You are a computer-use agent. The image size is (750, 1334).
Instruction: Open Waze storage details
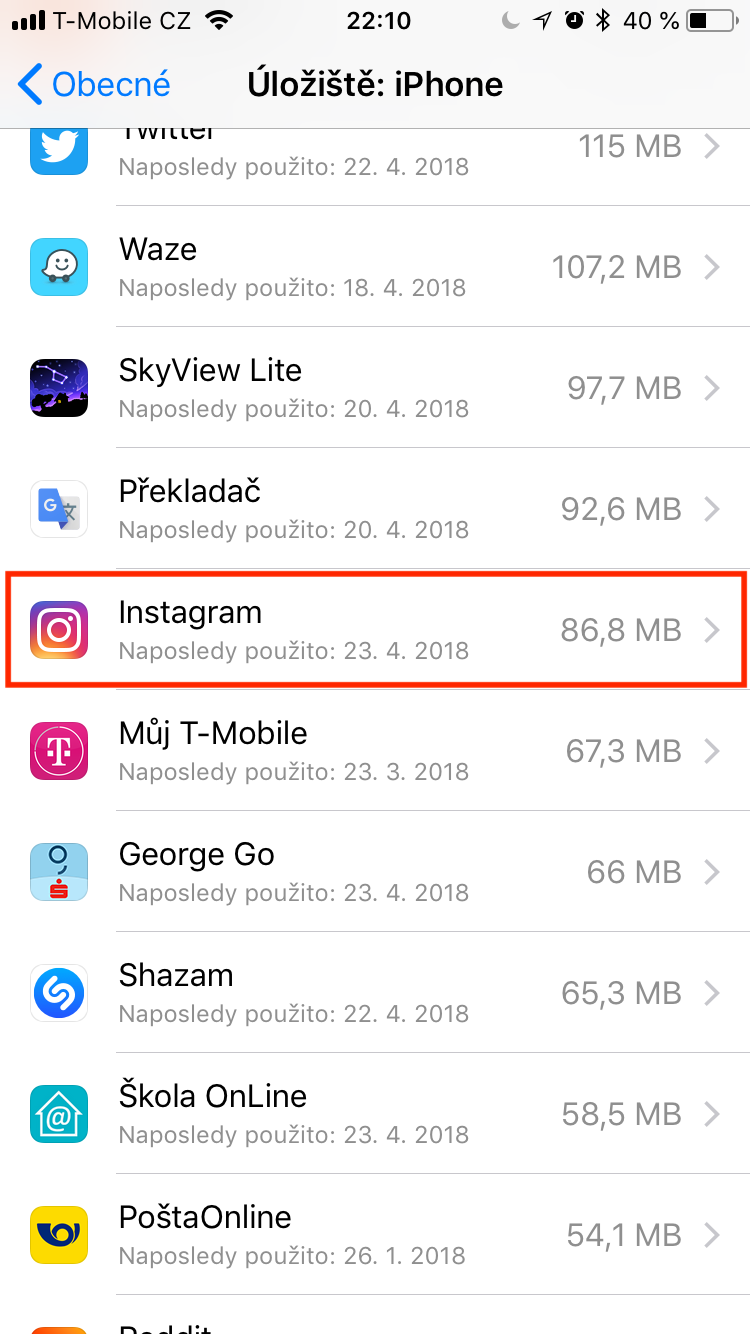375,267
